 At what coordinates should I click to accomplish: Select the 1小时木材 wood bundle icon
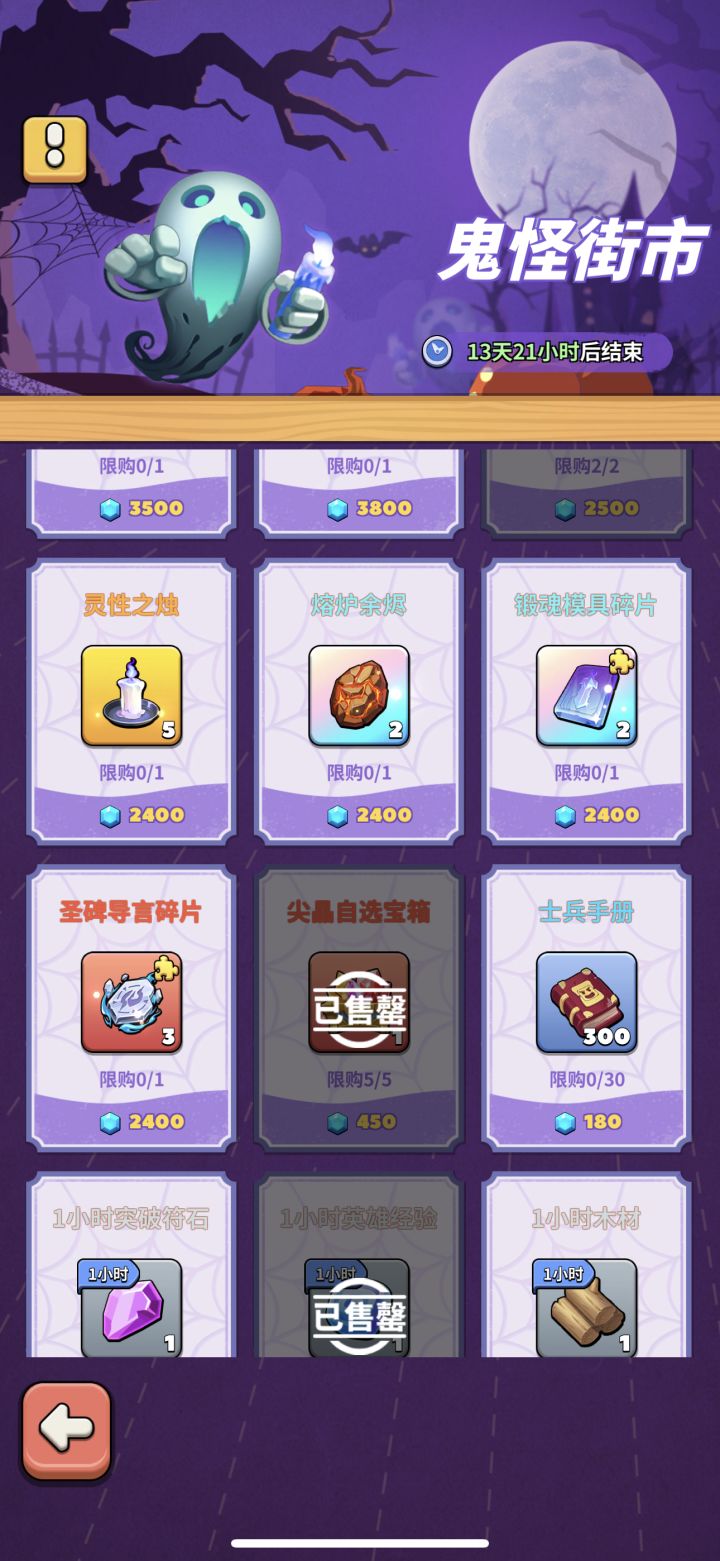[586, 1305]
